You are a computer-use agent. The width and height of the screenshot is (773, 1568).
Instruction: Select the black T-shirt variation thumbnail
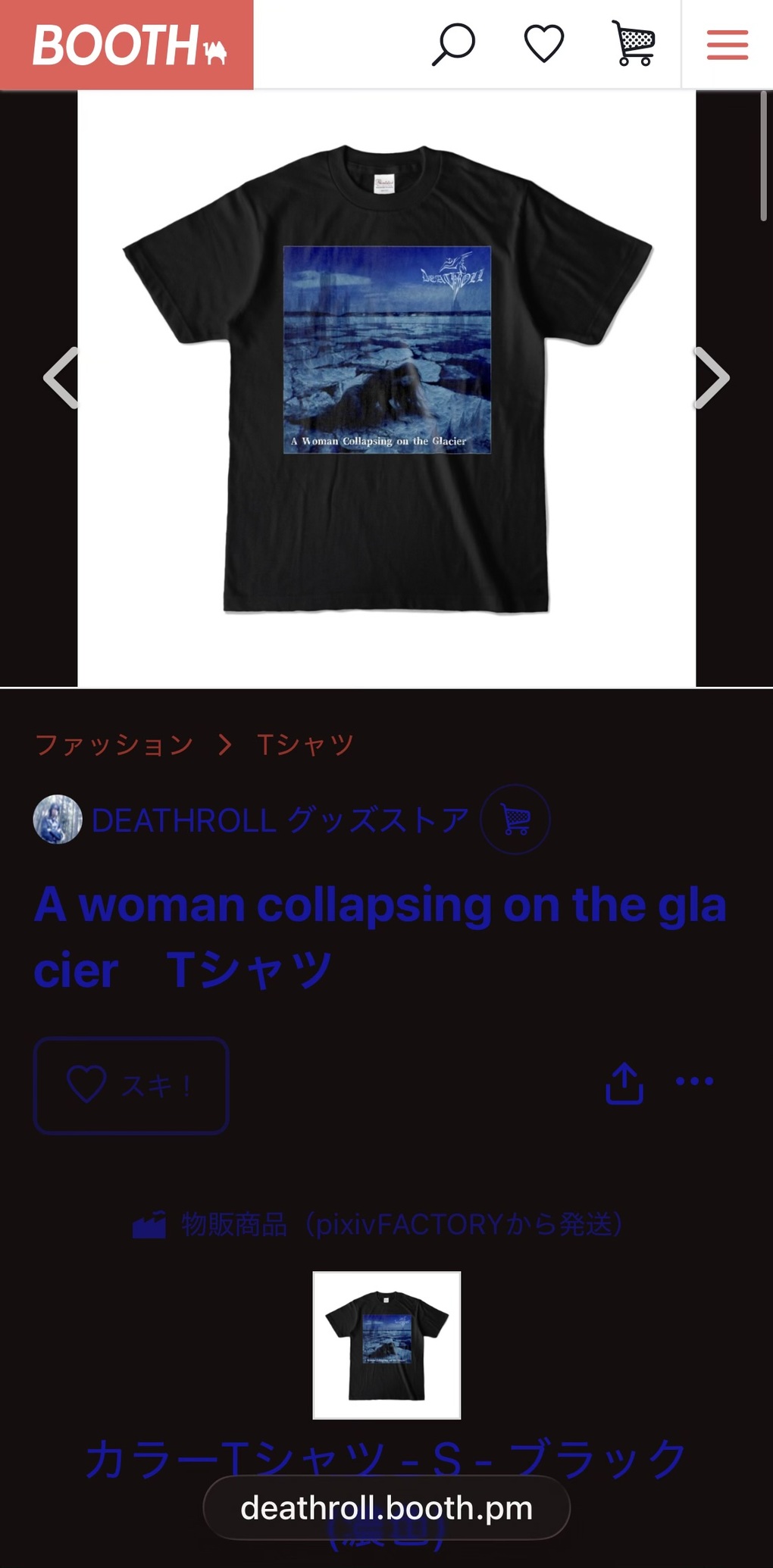coord(386,1345)
